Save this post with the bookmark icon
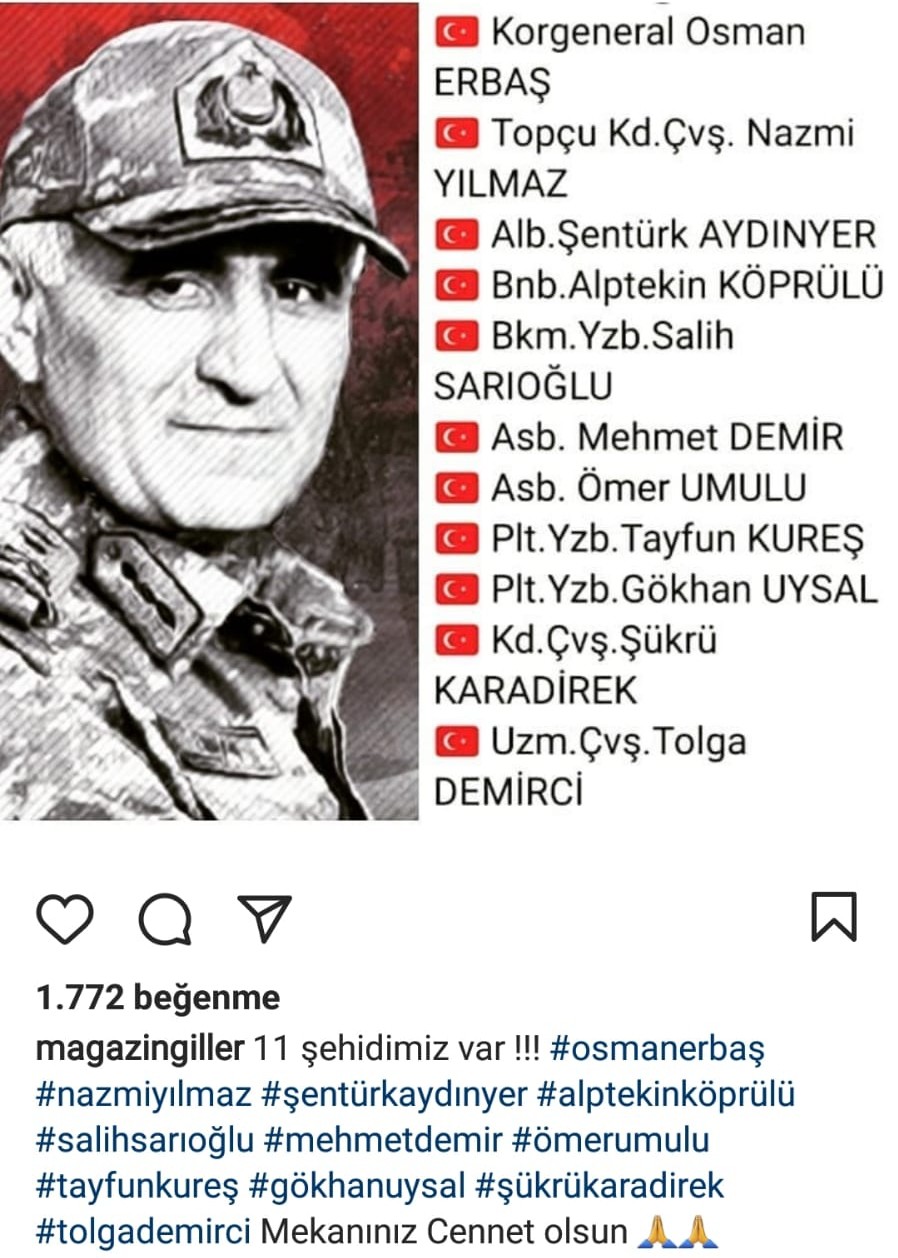 (x=833, y=916)
